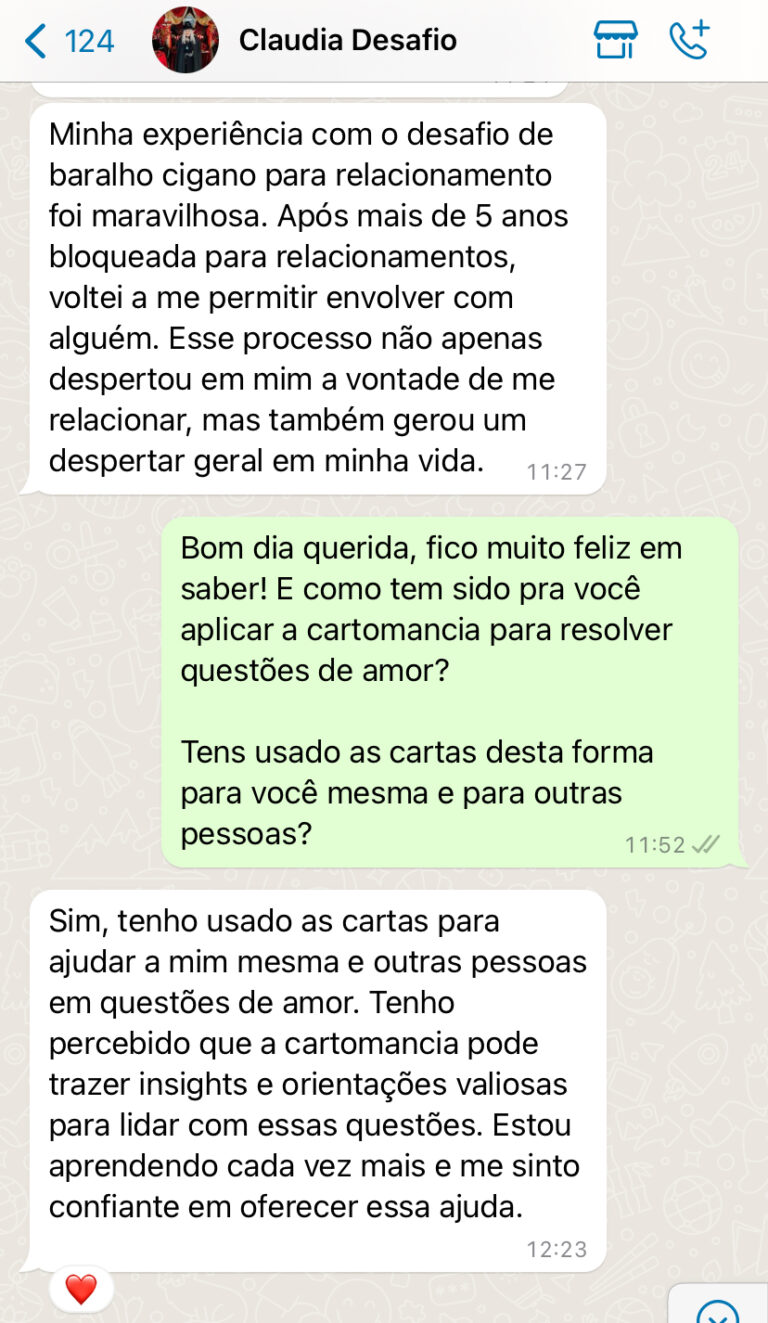Start a call with Claudia Desafio
Screen dimensions: 768x1323
pyautogui.click(x=689, y=41)
